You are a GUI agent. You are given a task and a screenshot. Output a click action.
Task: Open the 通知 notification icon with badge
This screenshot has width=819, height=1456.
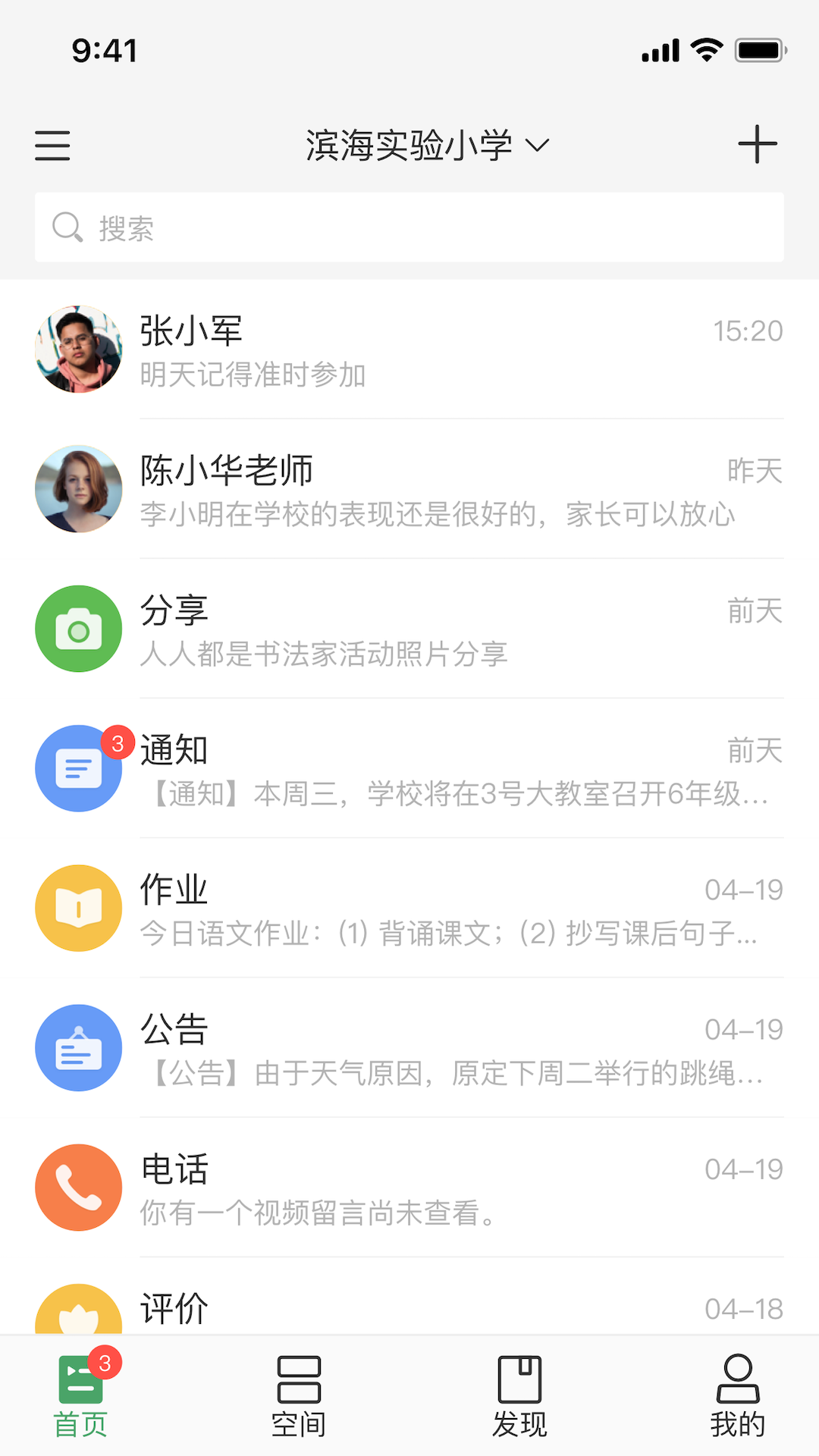78,768
